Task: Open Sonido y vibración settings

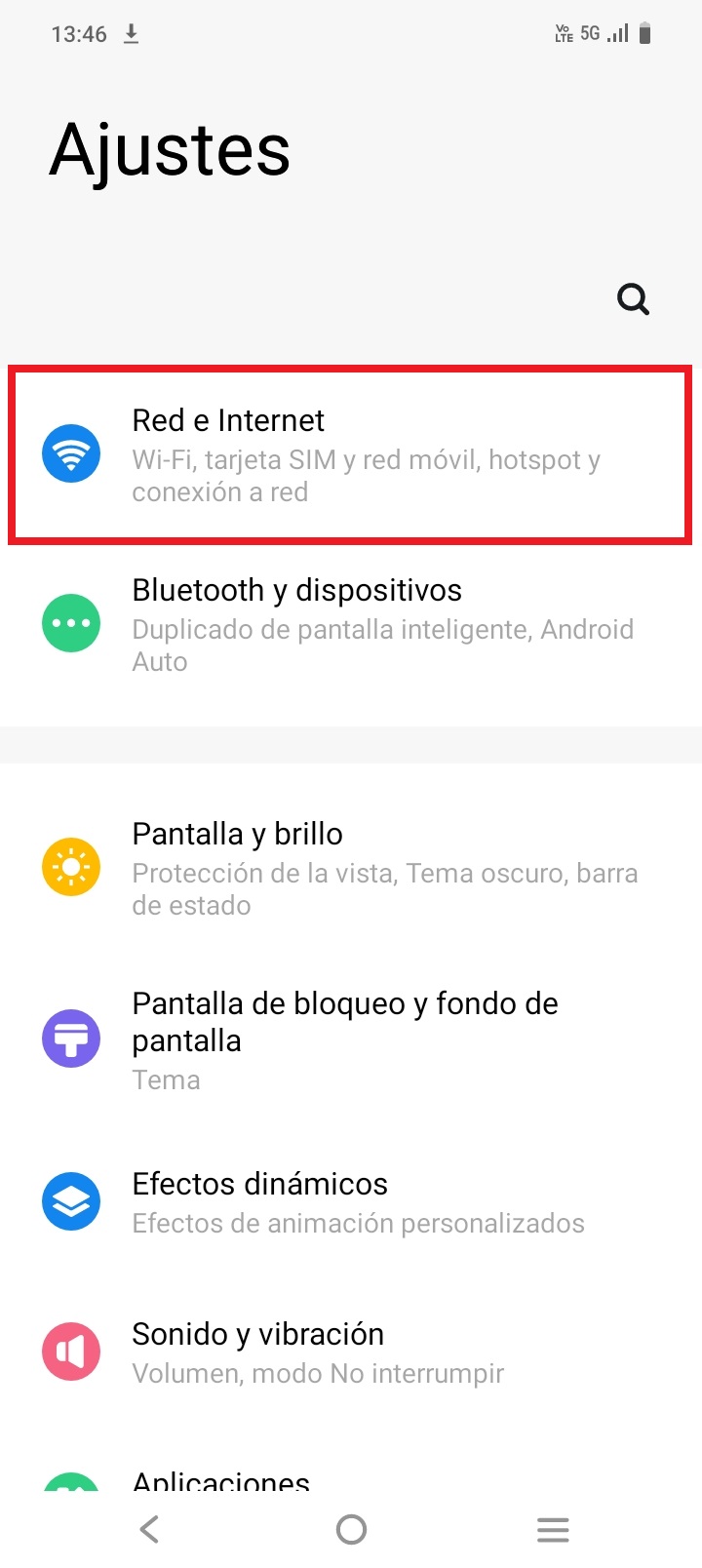Action: (351, 1352)
